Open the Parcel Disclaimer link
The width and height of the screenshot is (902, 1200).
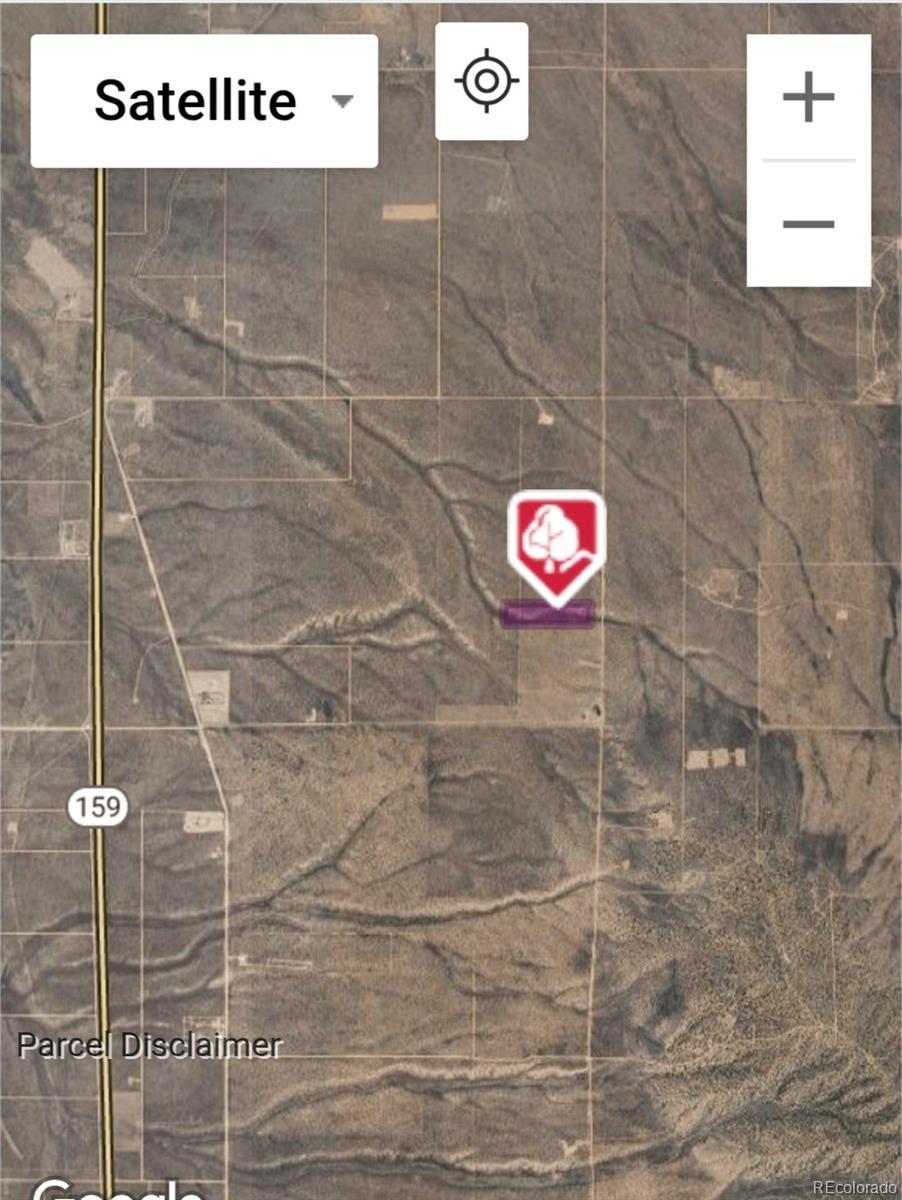[x=150, y=1046]
